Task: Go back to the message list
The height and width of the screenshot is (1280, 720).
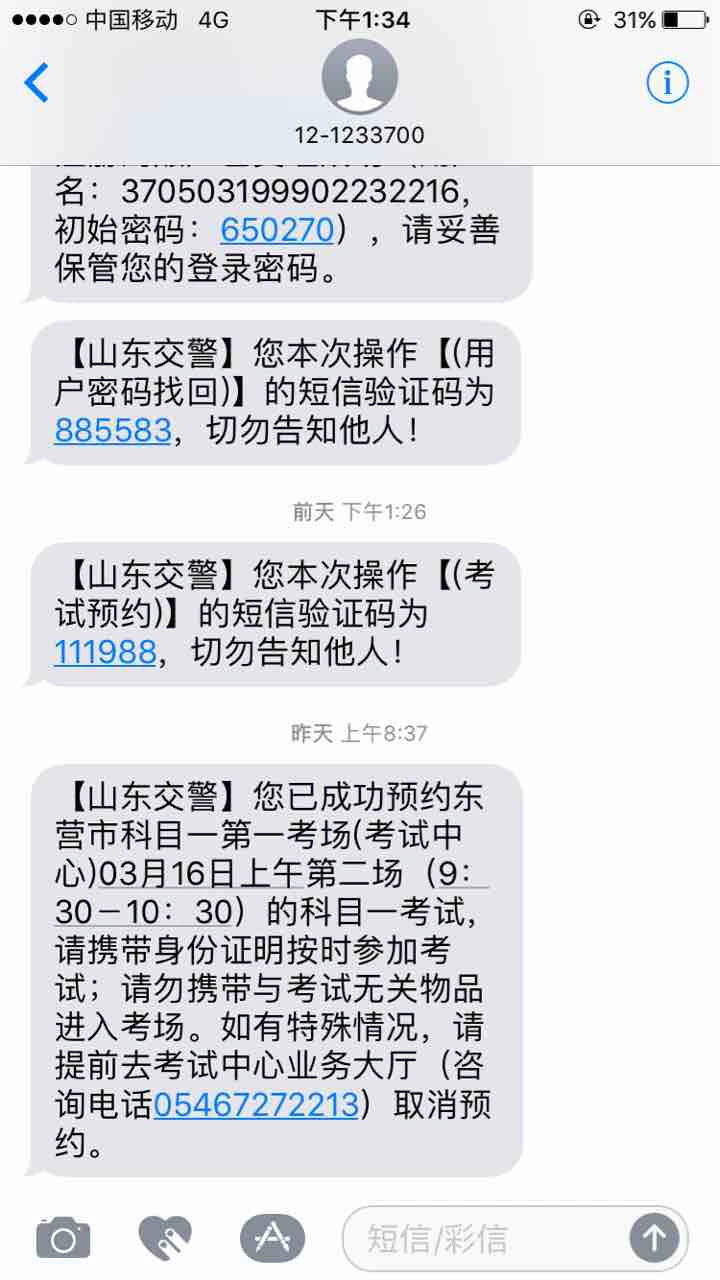Action: click(x=37, y=82)
